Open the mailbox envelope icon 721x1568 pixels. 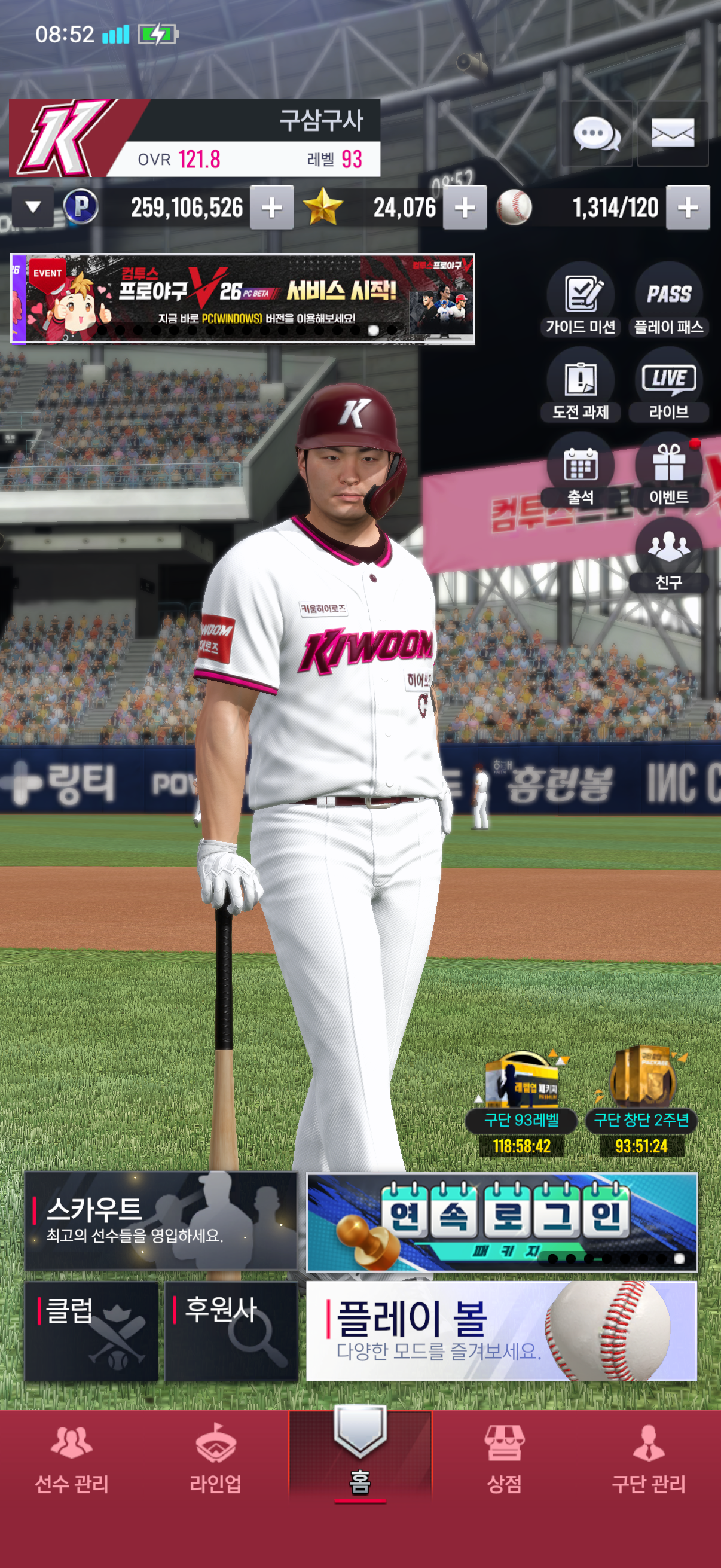[x=673, y=134]
